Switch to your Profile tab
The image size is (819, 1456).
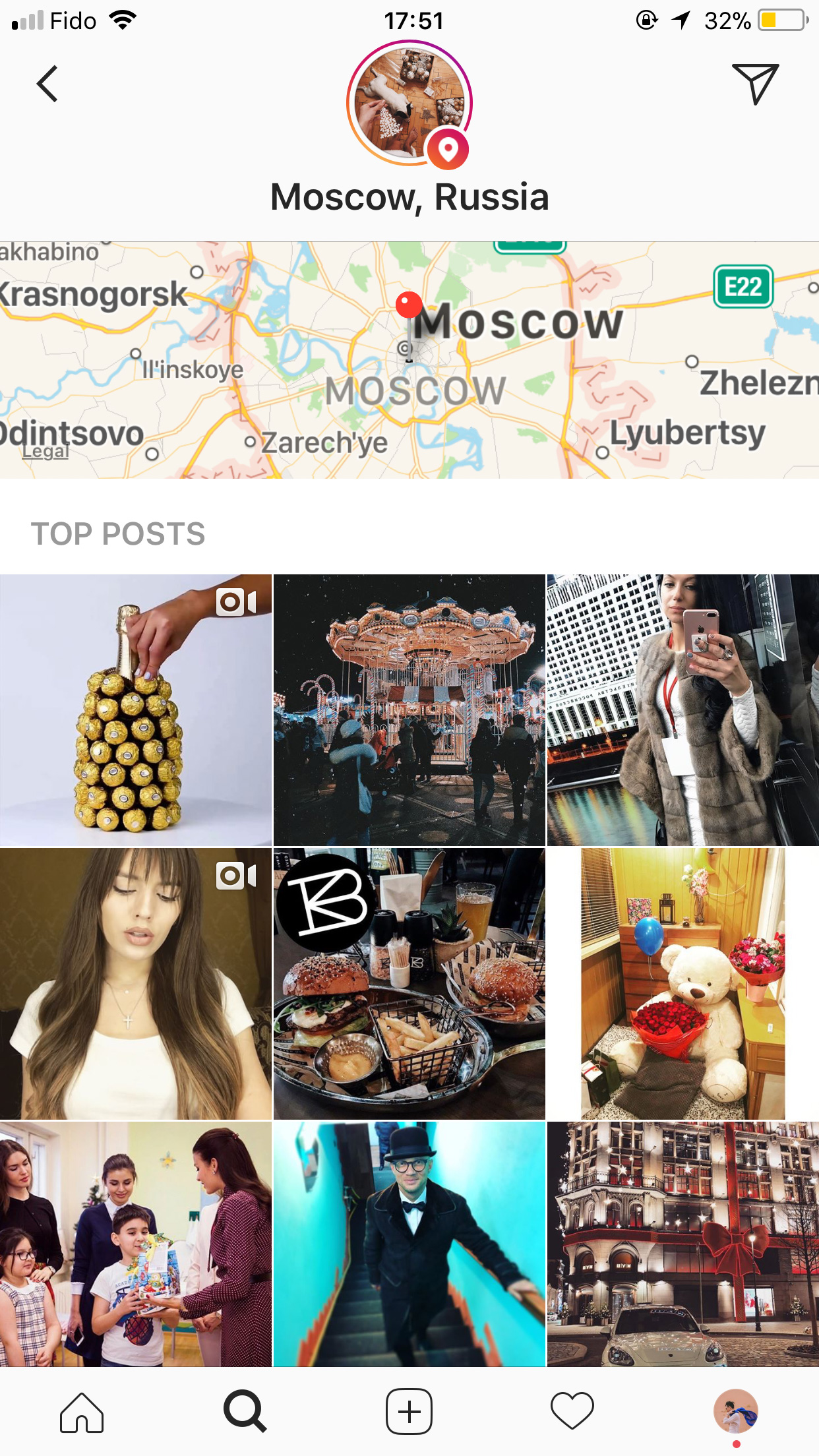tap(735, 1412)
